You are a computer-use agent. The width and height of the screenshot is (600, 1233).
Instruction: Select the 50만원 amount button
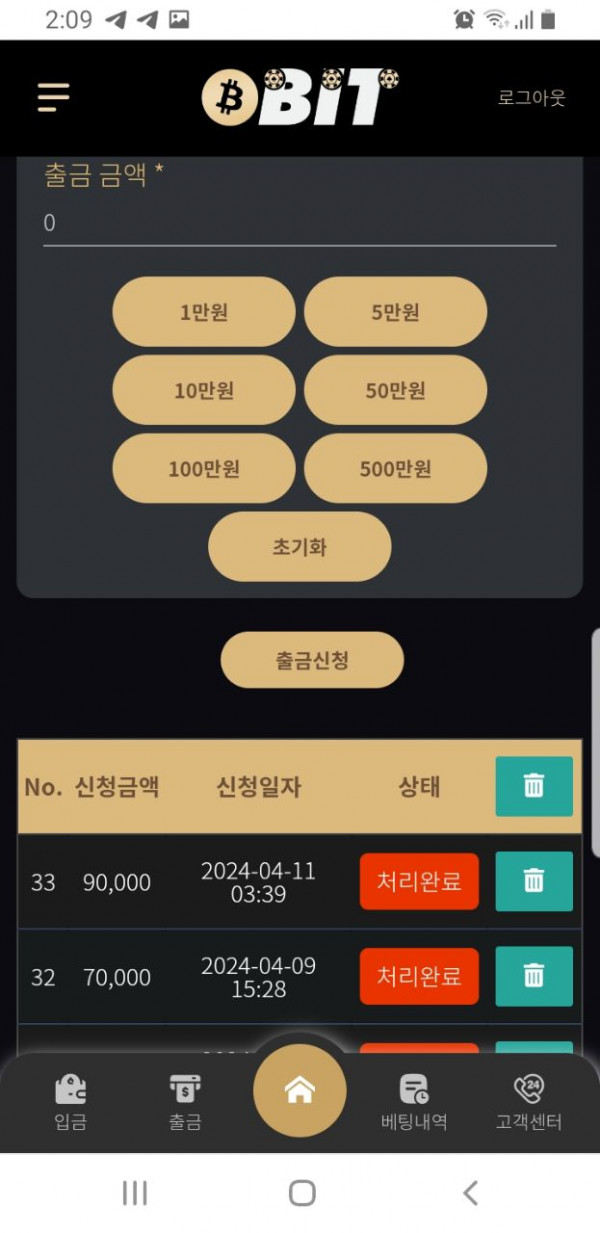[395, 390]
